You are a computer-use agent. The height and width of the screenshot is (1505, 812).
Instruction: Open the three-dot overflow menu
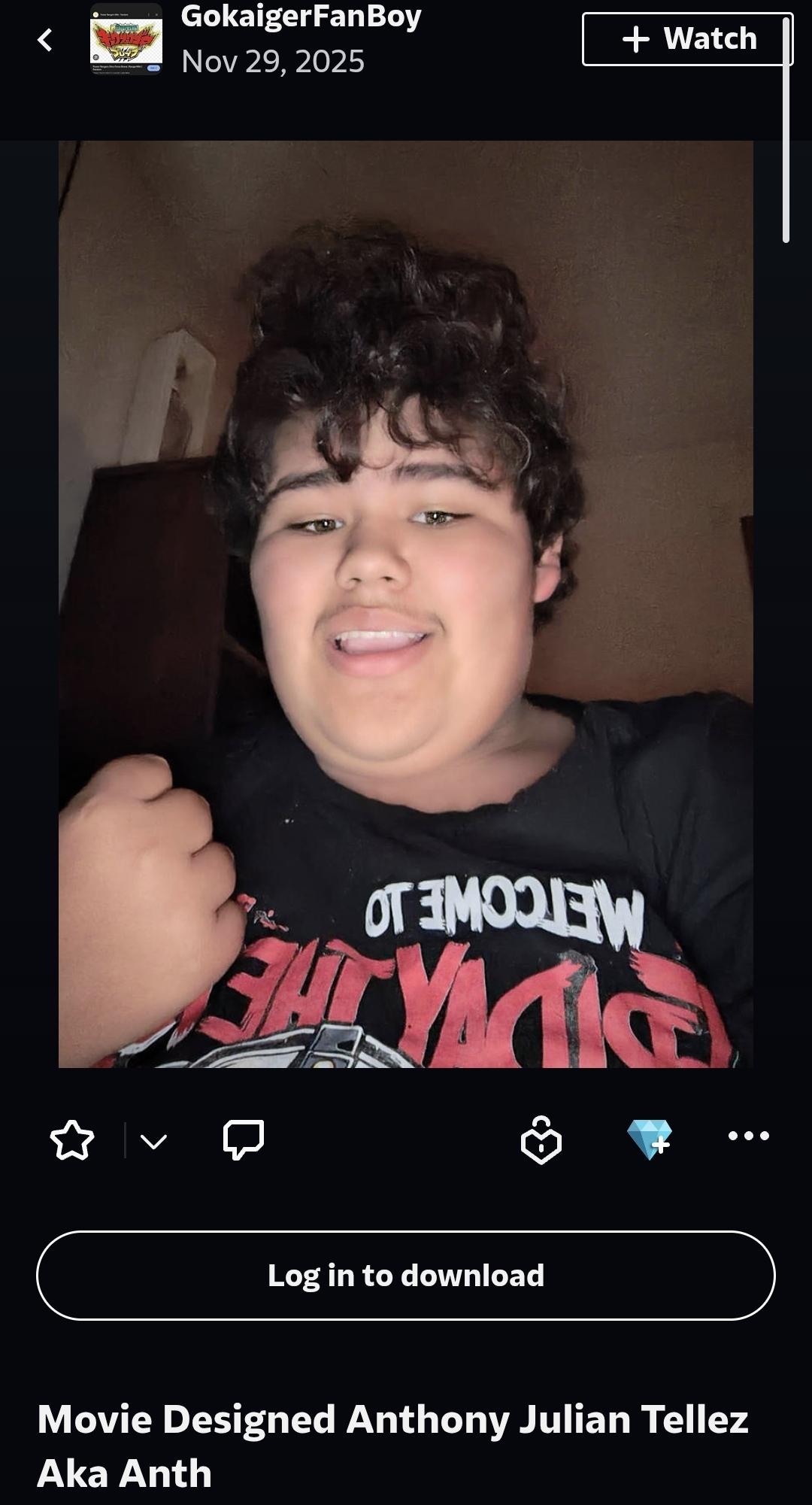[x=749, y=1136]
